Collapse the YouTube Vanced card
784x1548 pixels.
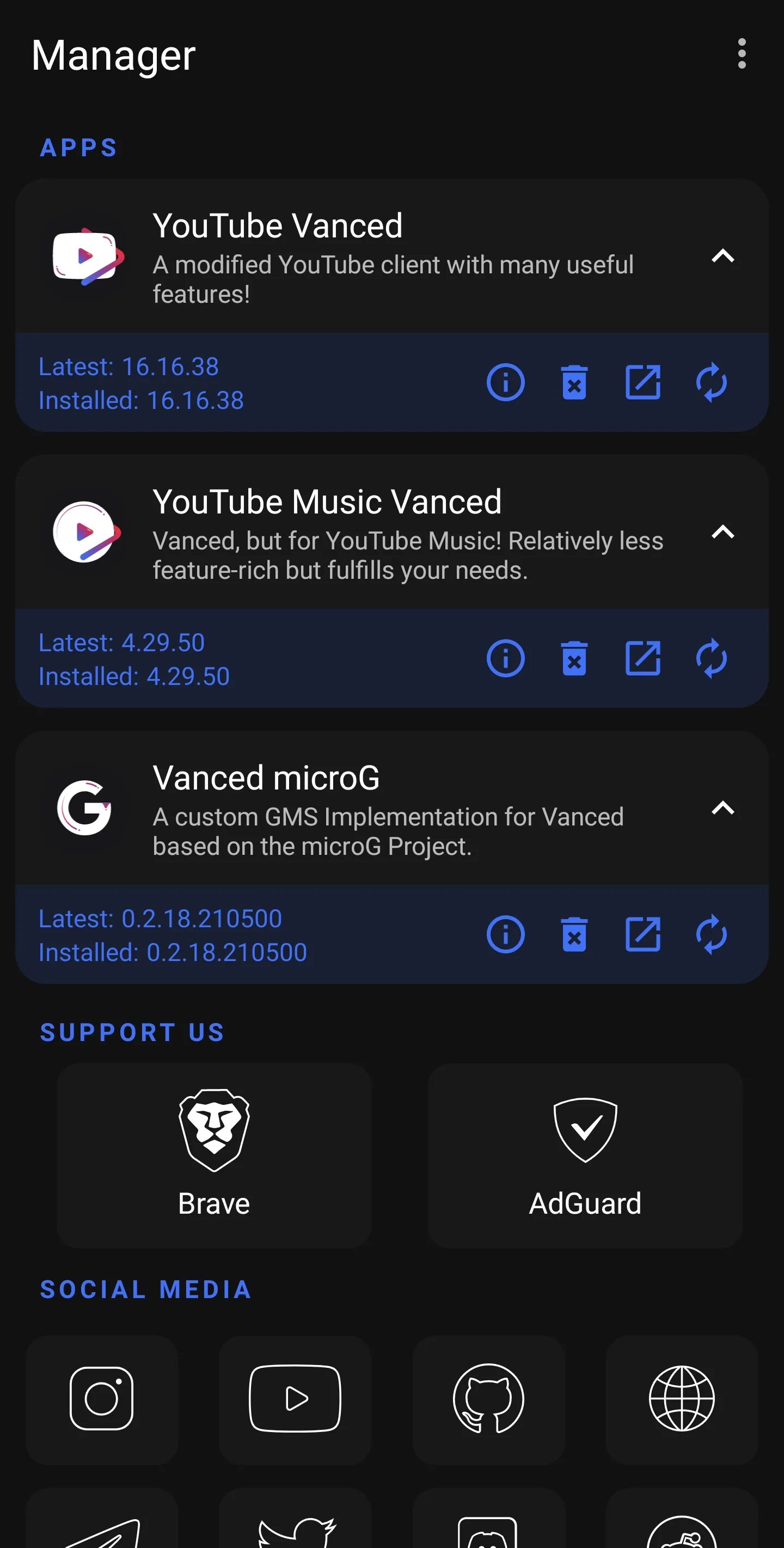722,256
